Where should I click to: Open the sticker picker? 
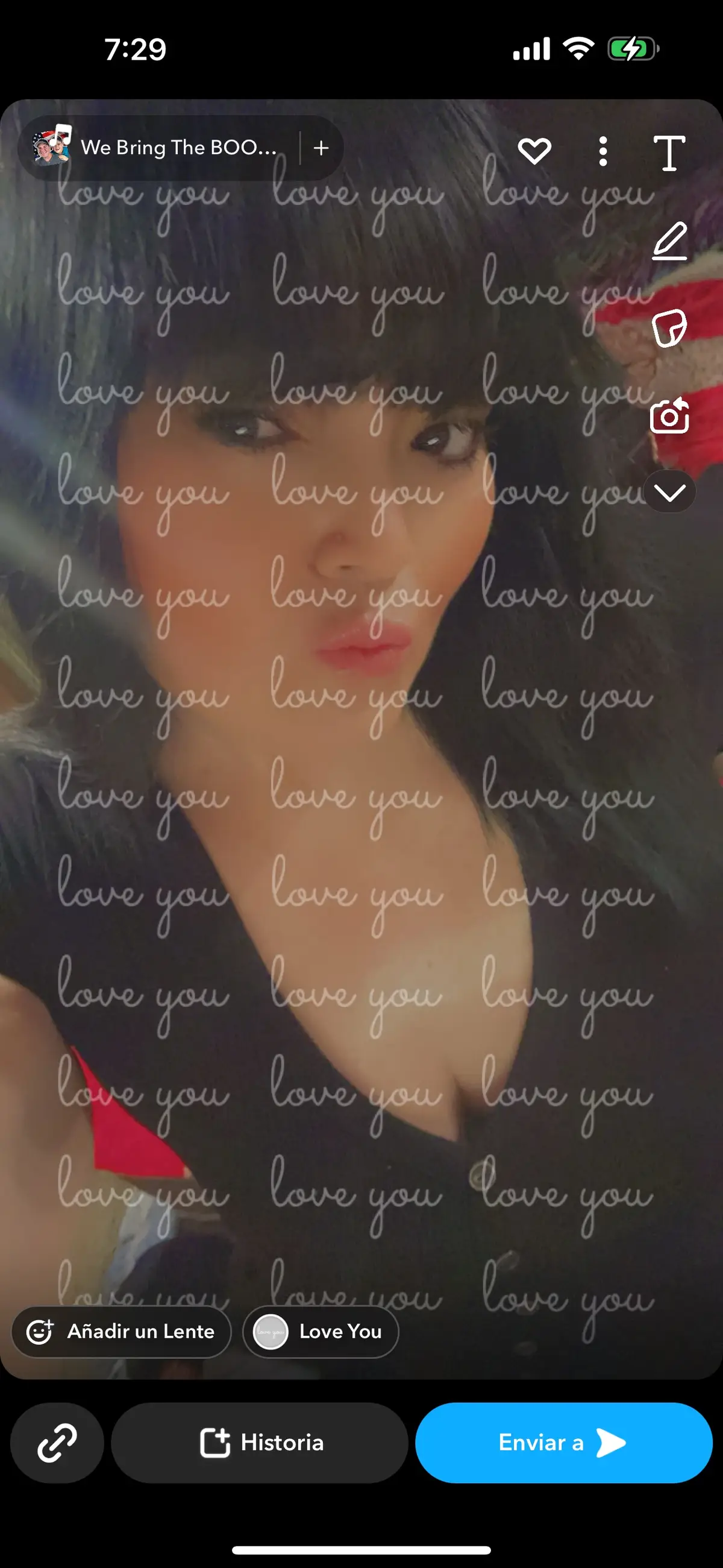[x=669, y=329]
